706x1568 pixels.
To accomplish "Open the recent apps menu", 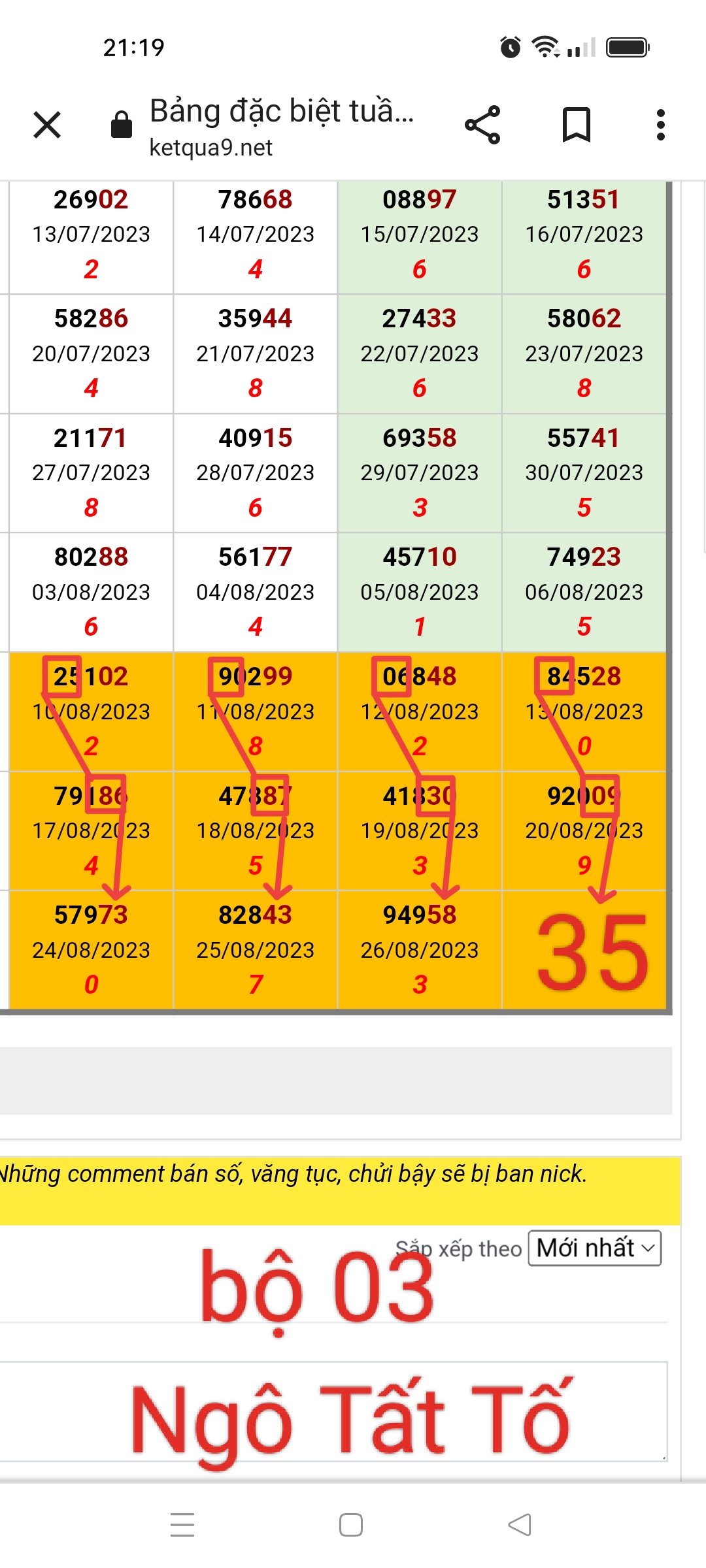I will [182, 1525].
